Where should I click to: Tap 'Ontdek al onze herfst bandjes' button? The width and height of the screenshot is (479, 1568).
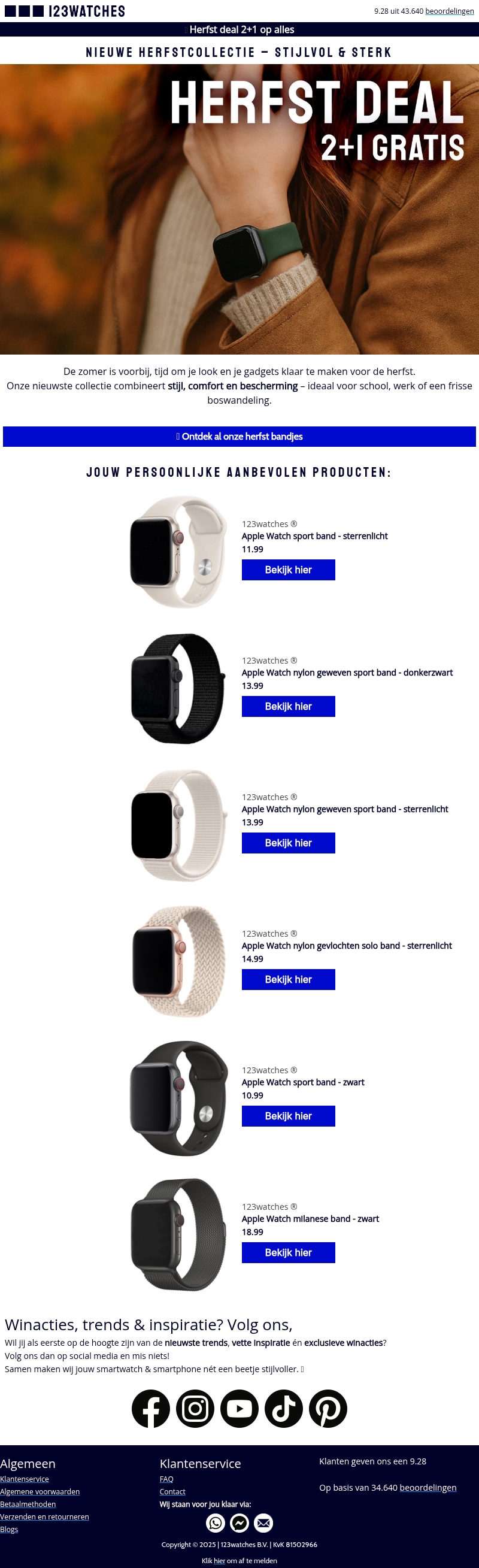point(239,437)
